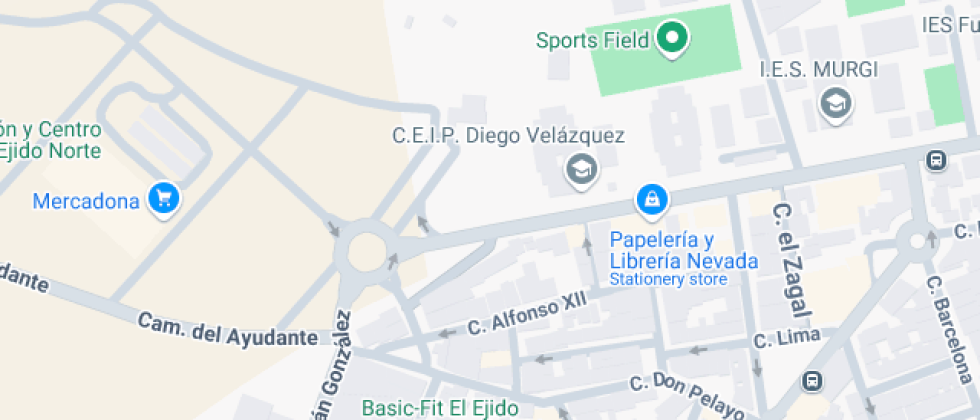Select the bus stop near C. Lima
980x420 pixels.
pos(812,380)
